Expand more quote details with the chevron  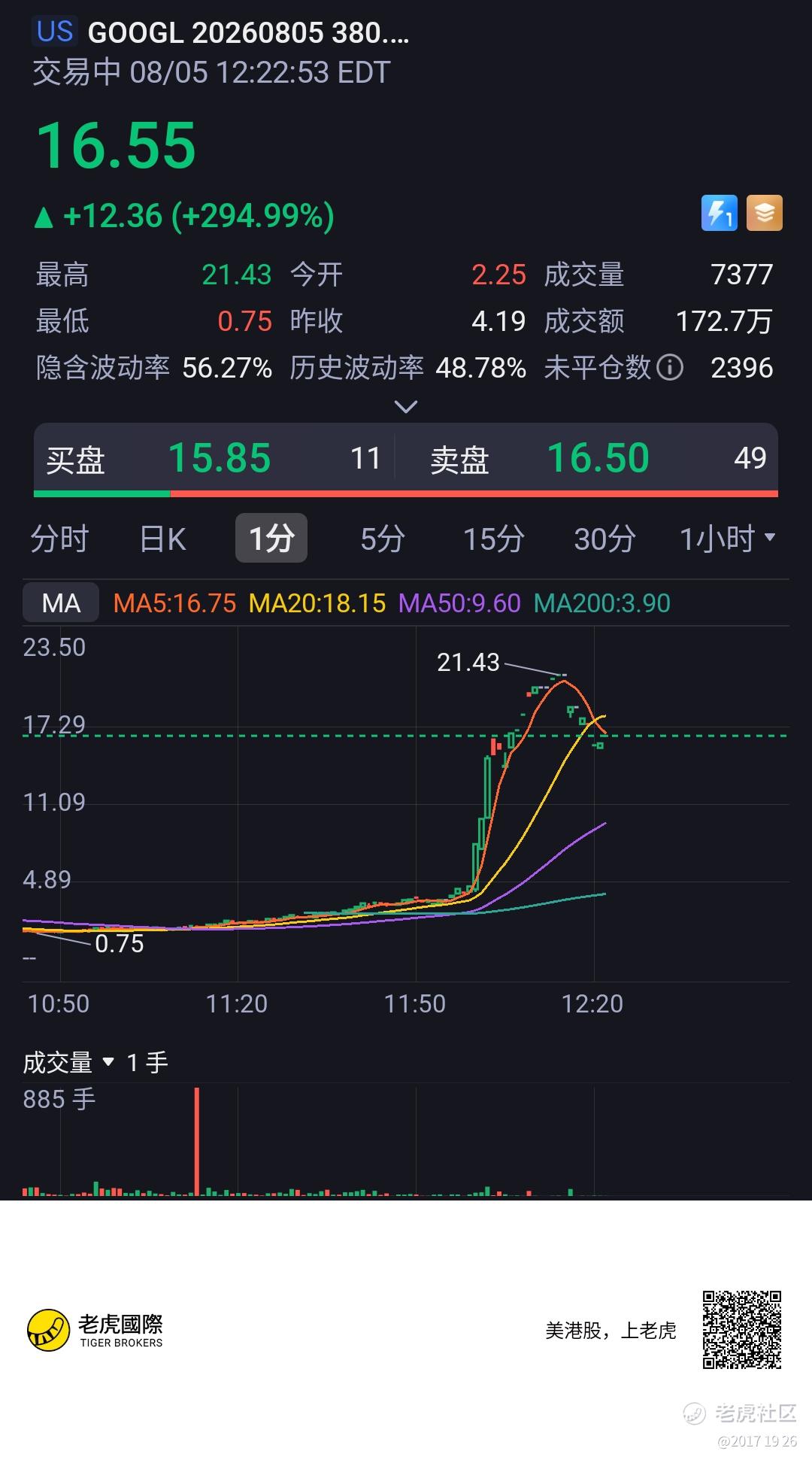tap(406, 407)
